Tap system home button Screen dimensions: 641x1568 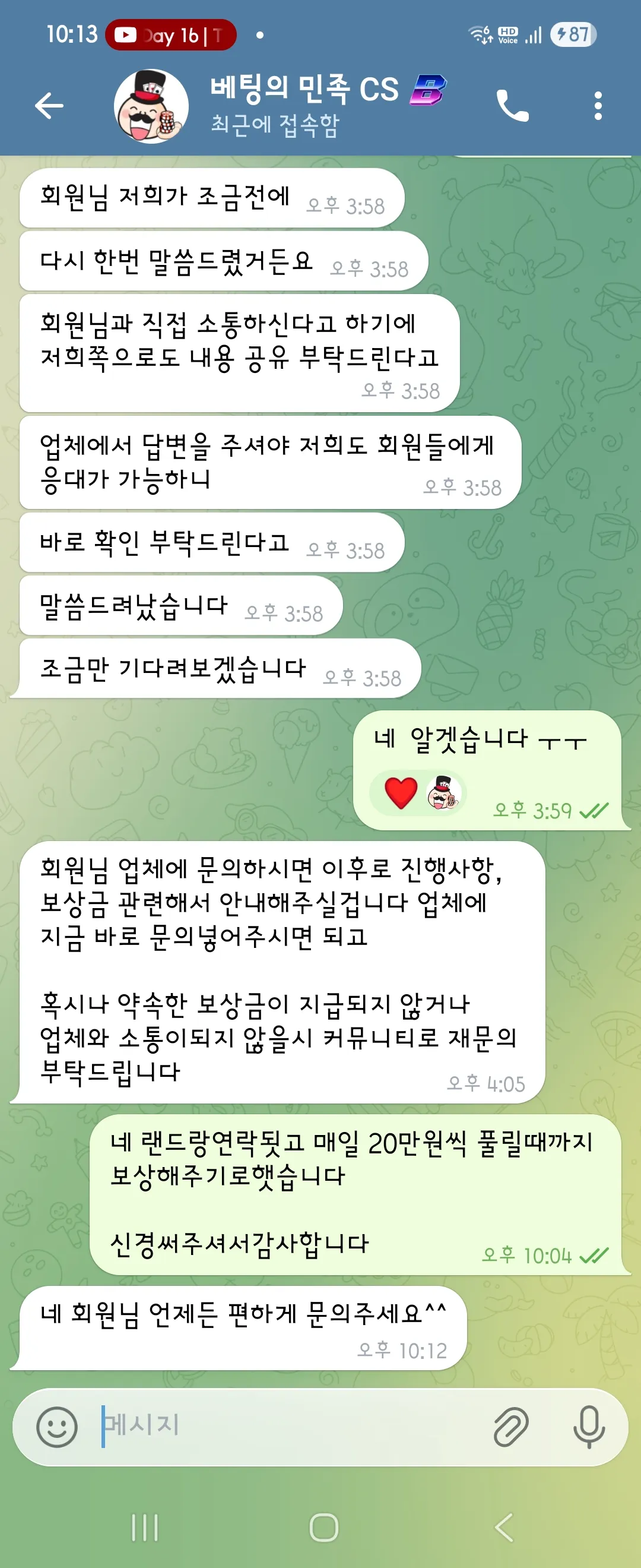pos(323,1527)
